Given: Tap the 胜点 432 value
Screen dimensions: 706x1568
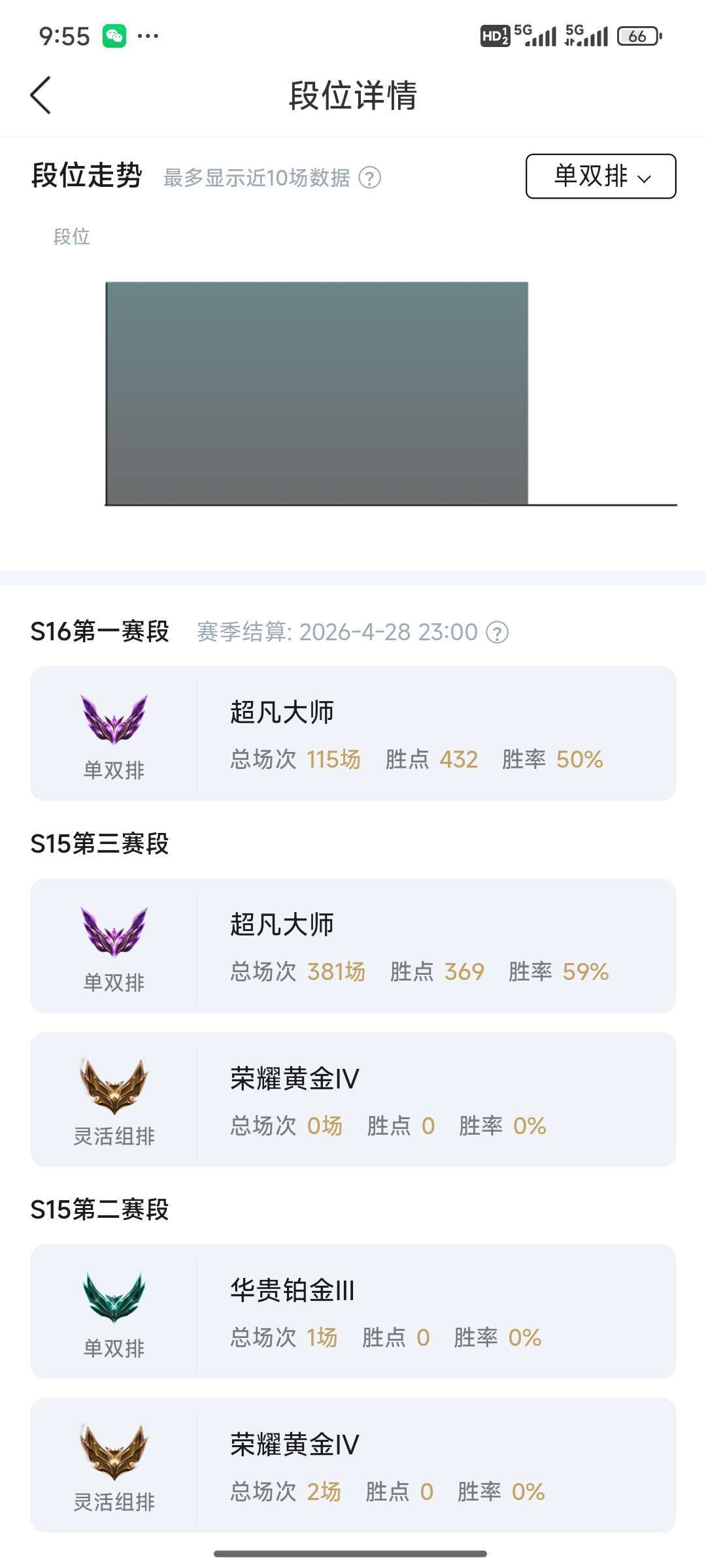Looking at the screenshot, I should pyautogui.click(x=459, y=760).
